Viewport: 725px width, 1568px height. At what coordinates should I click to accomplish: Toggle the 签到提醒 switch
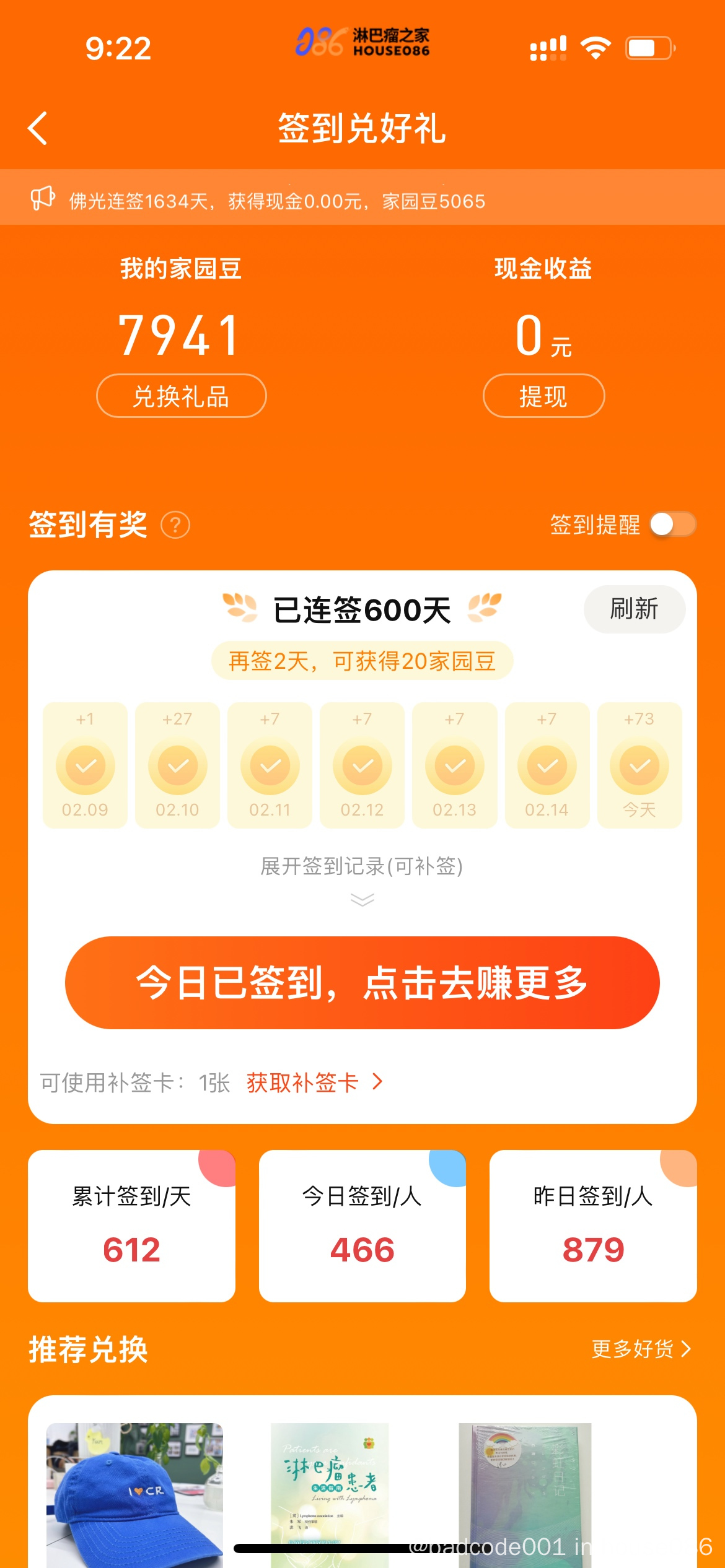click(x=673, y=525)
